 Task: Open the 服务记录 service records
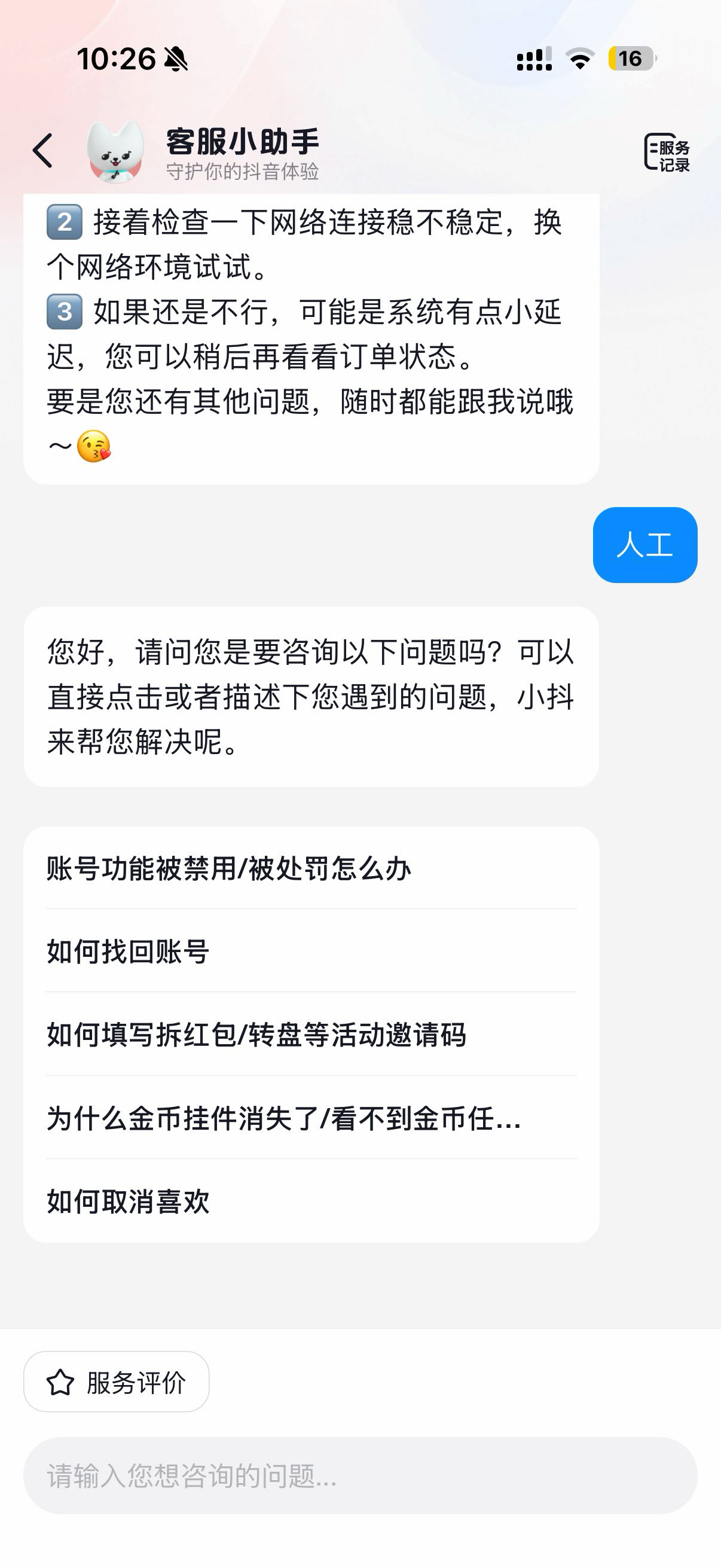point(667,152)
